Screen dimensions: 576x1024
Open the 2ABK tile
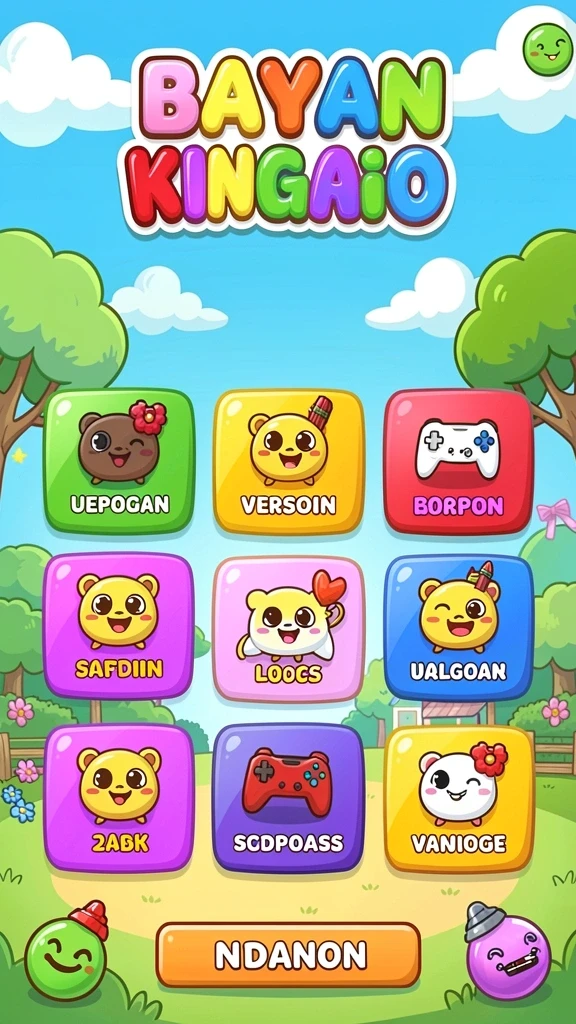(119, 797)
